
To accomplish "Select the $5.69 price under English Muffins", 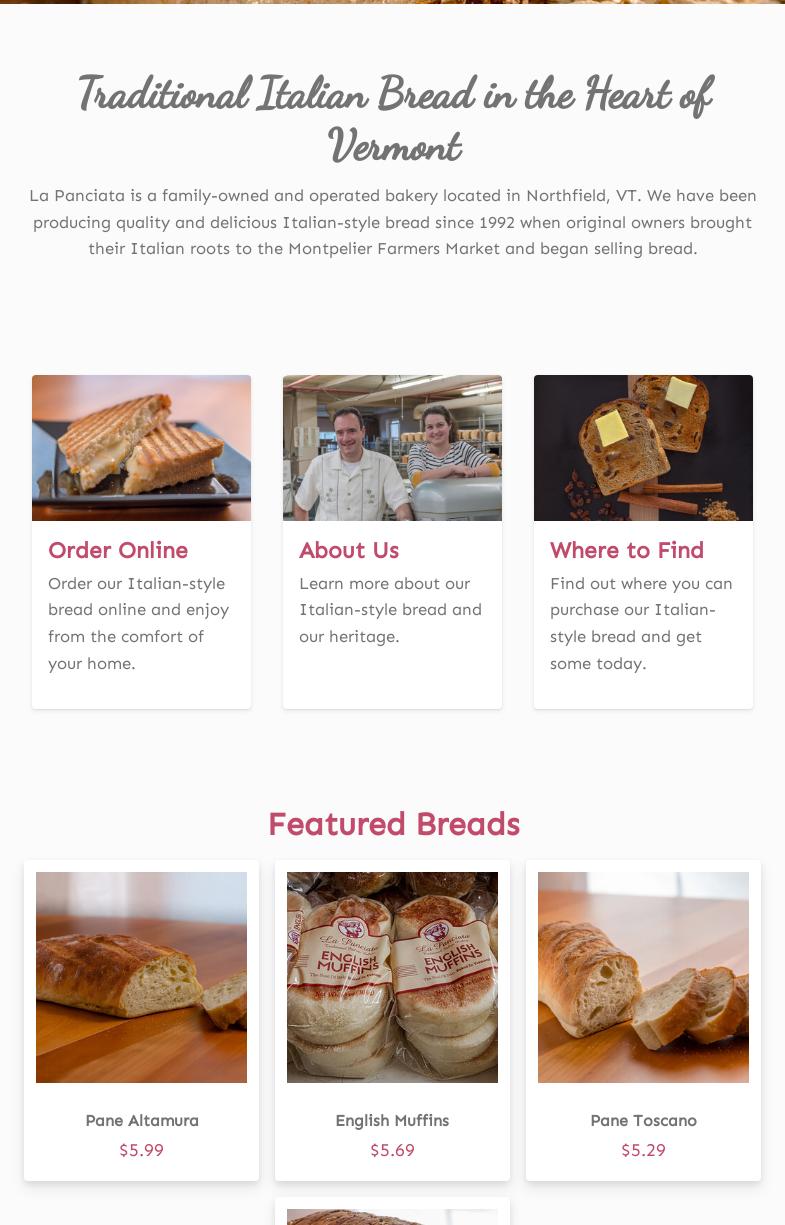I will click(x=392, y=1150).
